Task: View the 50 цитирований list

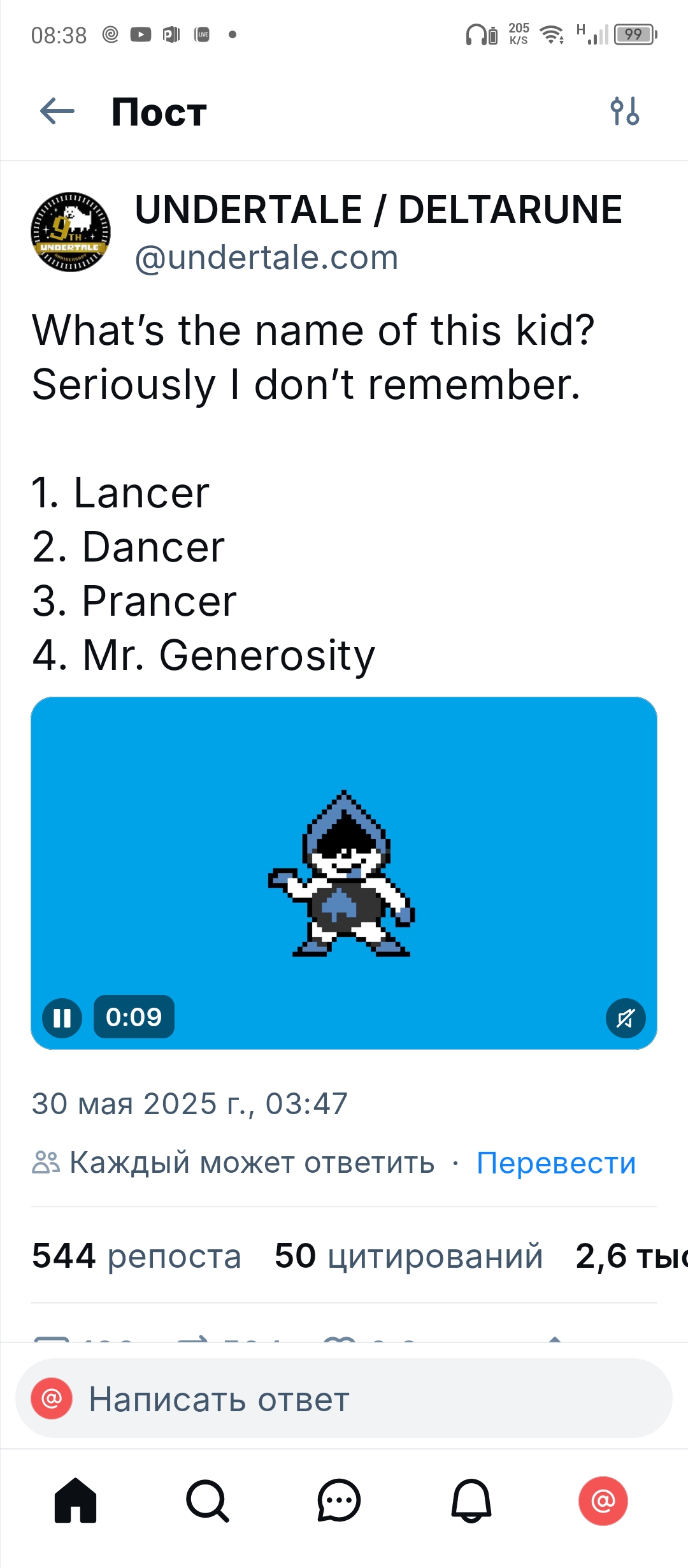Action: tap(408, 1256)
